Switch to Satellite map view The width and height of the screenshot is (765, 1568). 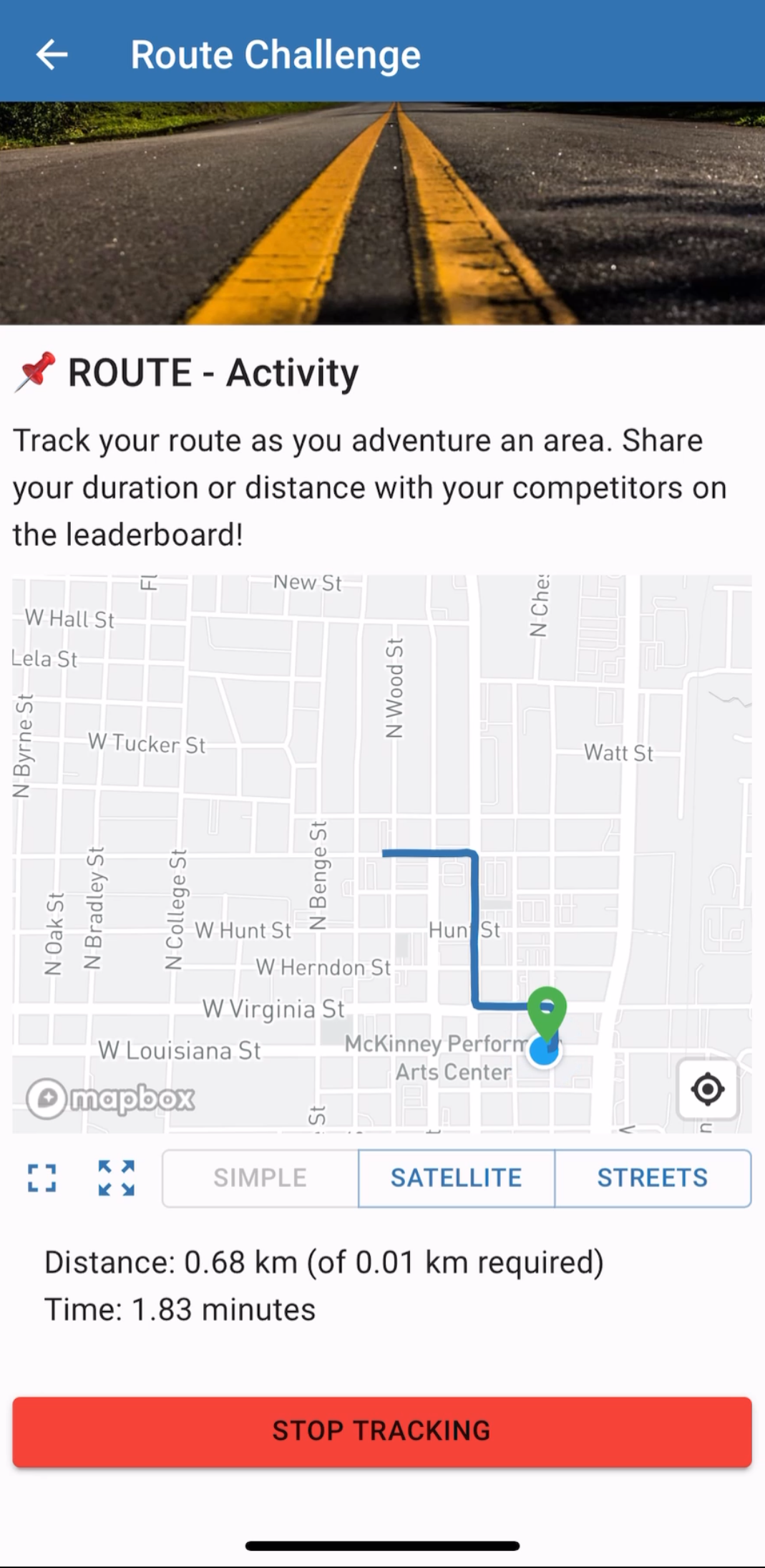tap(456, 1178)
